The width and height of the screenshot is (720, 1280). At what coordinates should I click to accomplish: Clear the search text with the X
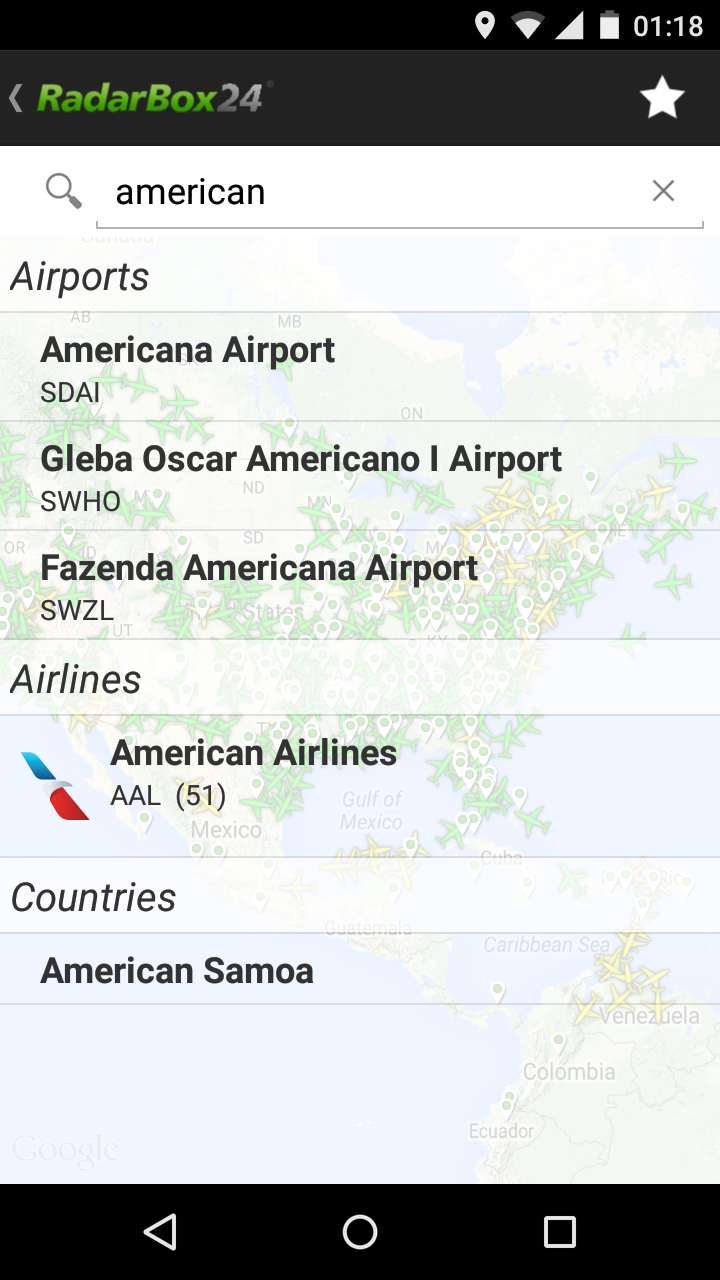coord(663,191)
